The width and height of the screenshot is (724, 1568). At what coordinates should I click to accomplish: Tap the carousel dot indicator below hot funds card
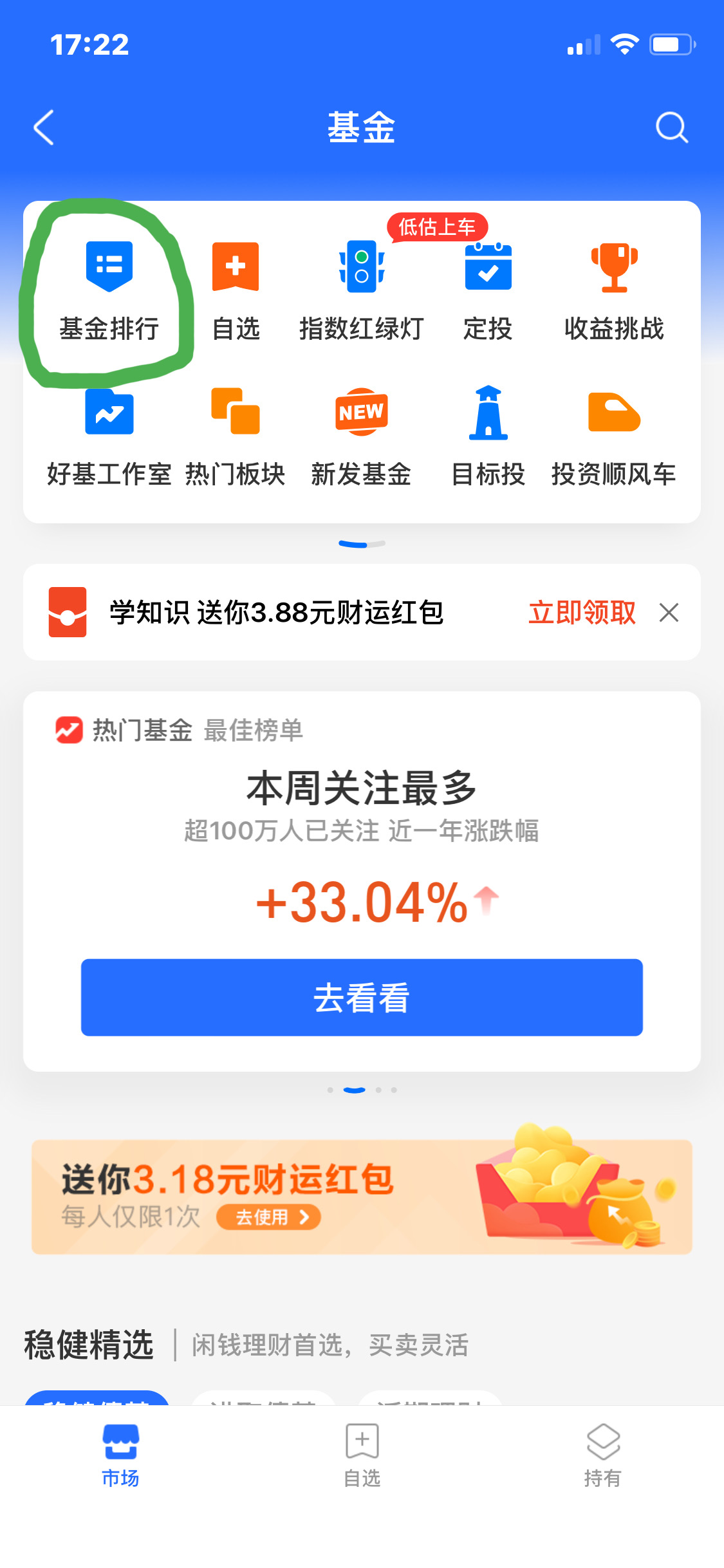pos(361,1089)
